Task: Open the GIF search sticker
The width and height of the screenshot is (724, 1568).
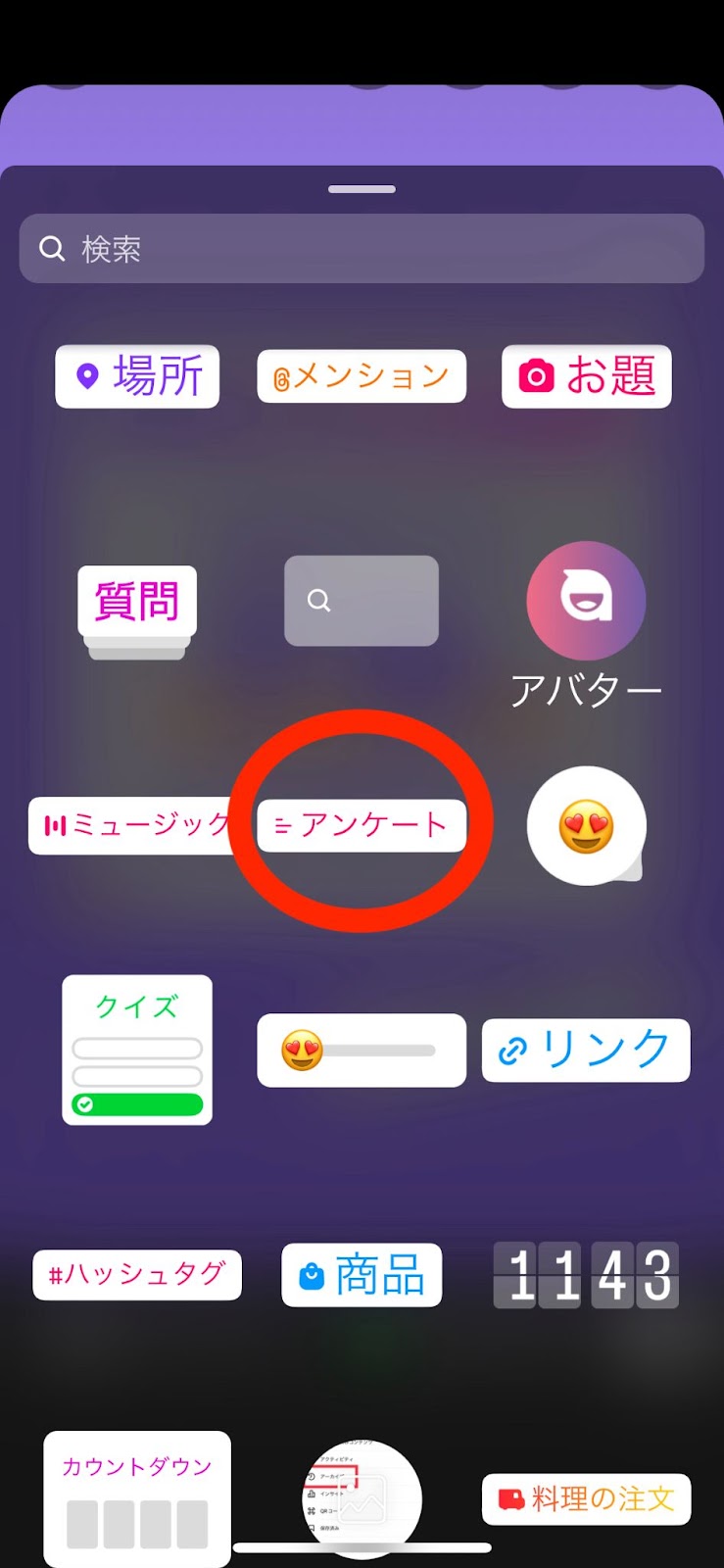Action: (x=362, y=601)
